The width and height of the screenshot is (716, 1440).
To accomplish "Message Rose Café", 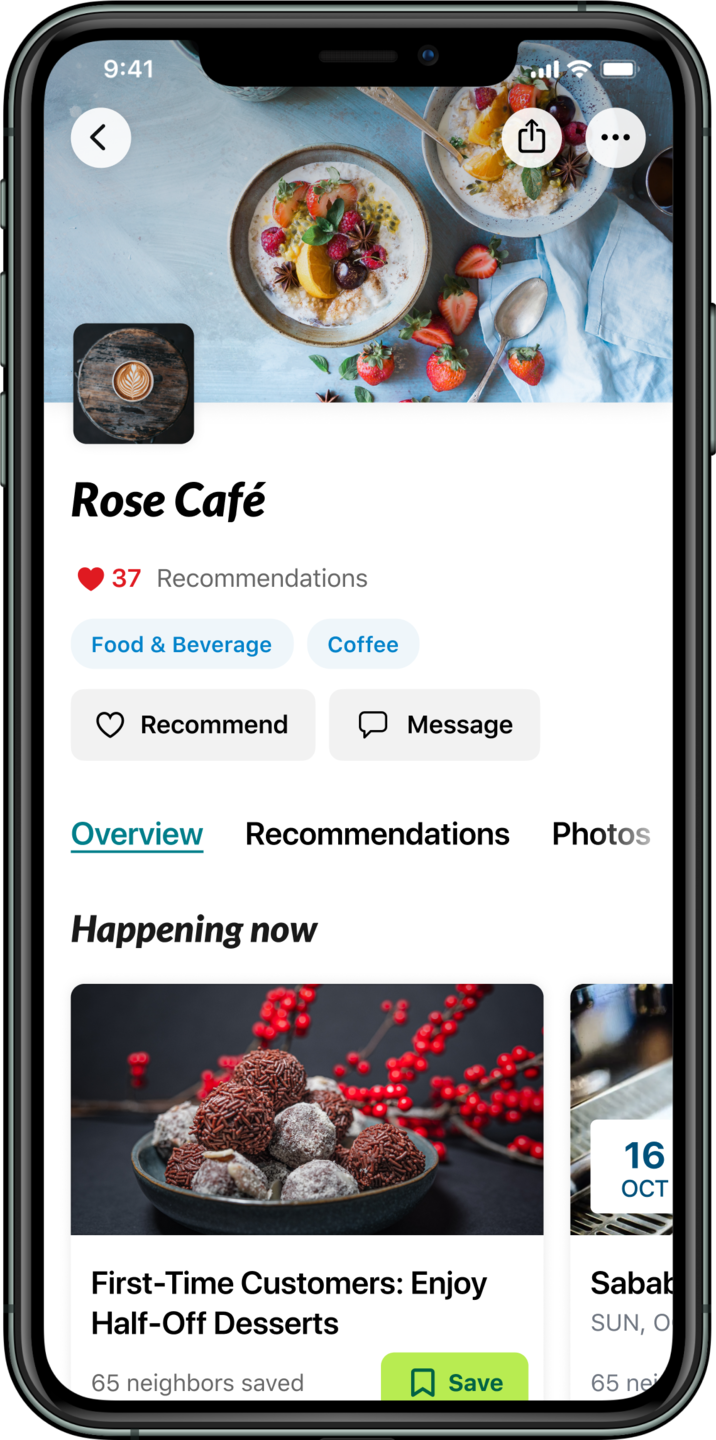I will point(434,725).
